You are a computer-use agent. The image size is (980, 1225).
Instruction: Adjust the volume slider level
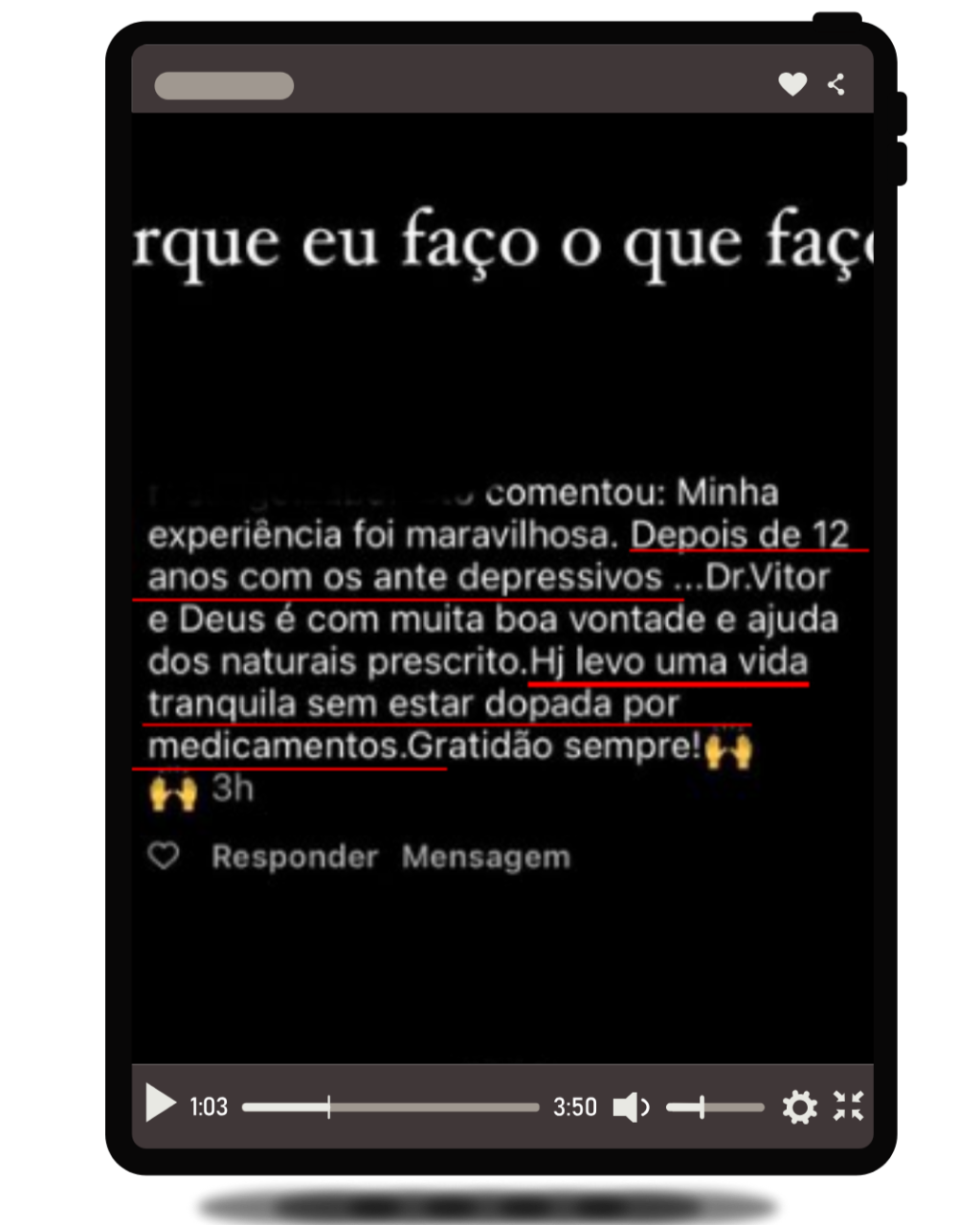pyautogui.click(x=714, y=1107)
